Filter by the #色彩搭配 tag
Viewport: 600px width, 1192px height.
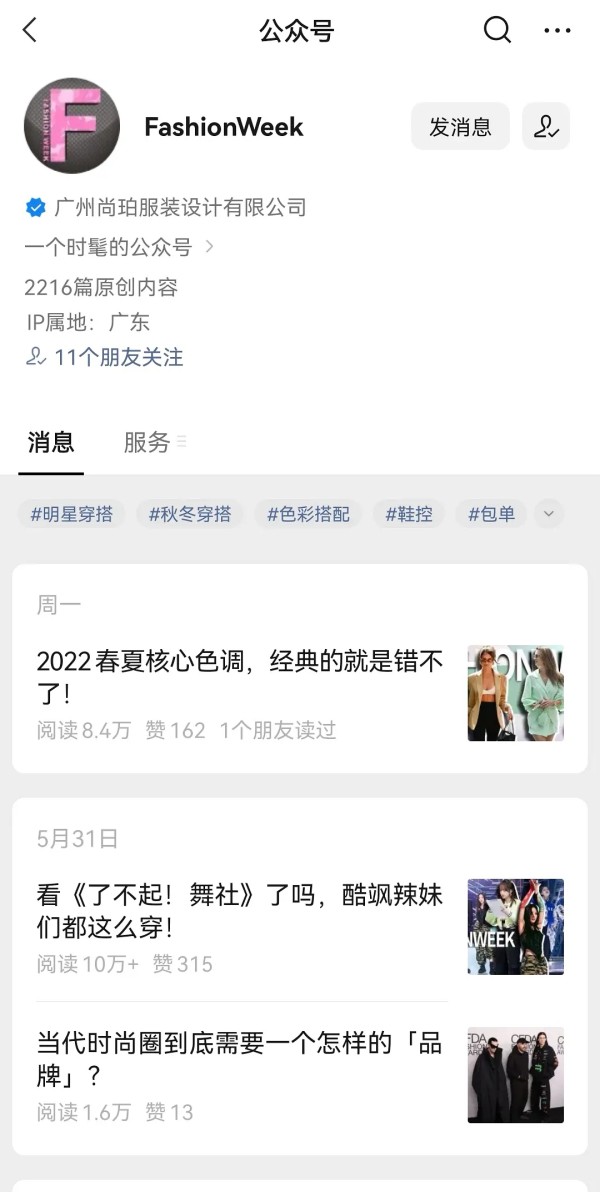point(308,514)
